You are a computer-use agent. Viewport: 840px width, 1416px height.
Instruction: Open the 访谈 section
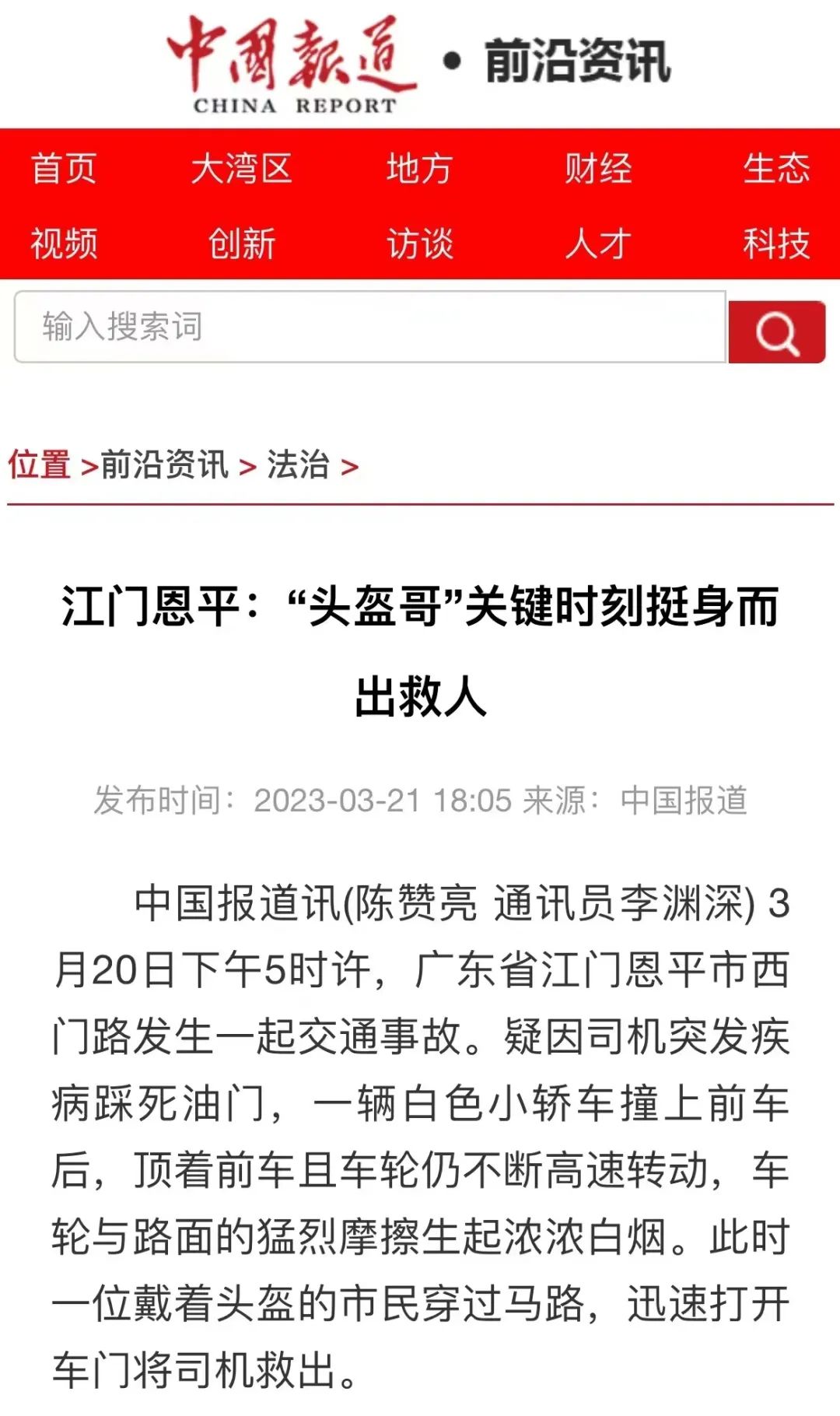pyautogui.click(x=419, y=244)
